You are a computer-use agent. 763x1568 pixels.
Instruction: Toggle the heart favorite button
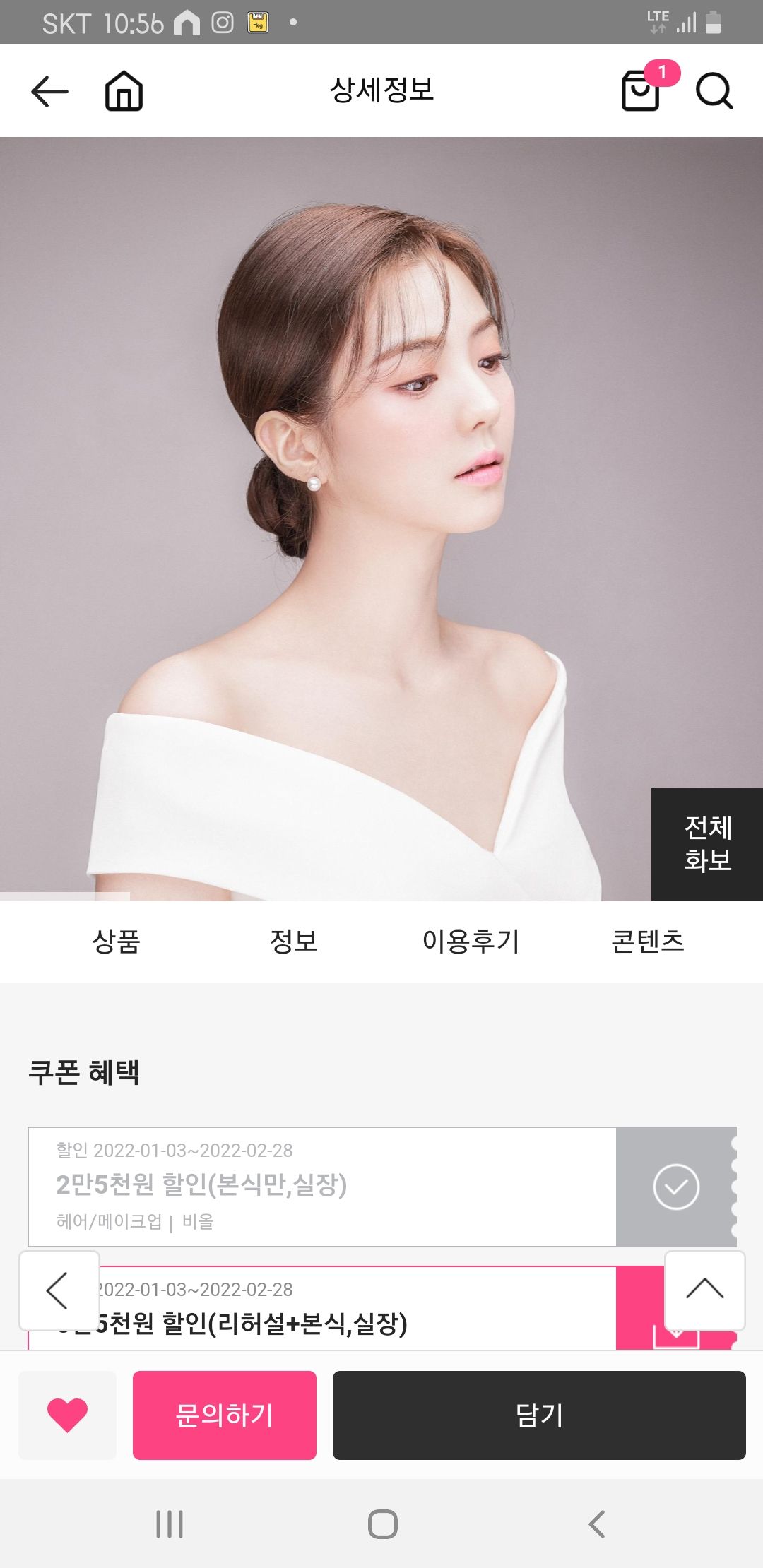pyautogui.click(x=67, y=1415)
